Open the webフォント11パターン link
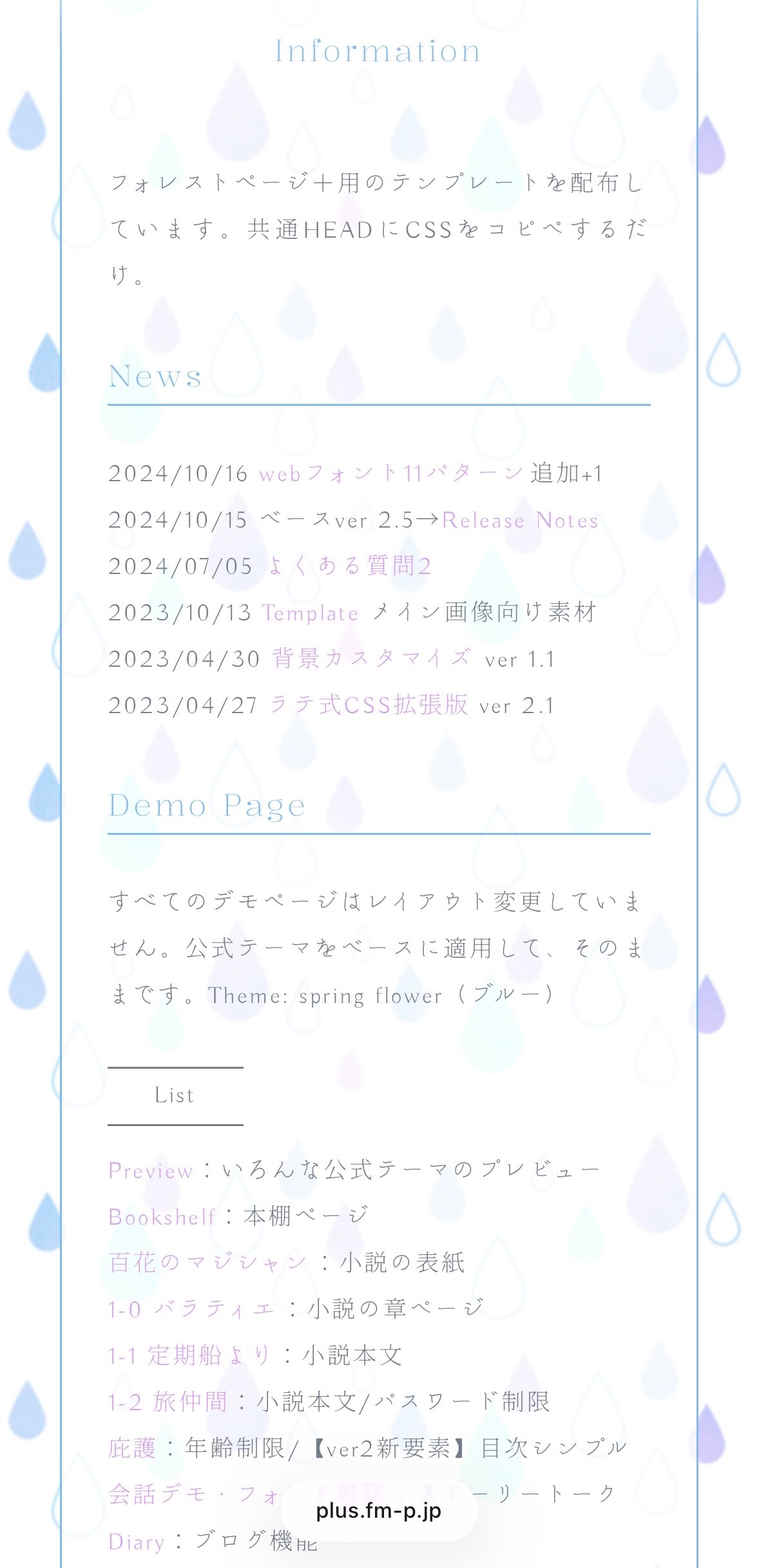This screenshot has width=759, height=1568. tap(391, 473)
